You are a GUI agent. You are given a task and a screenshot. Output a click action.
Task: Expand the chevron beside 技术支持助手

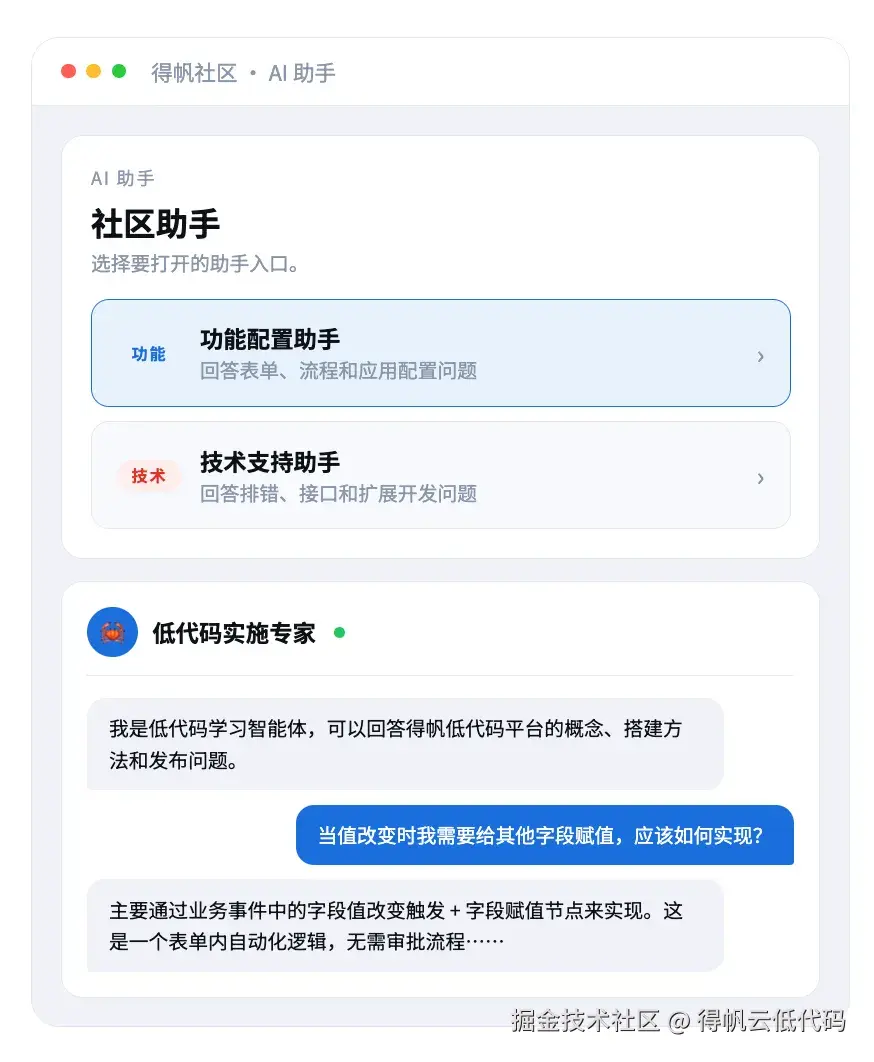pos(761,476)
